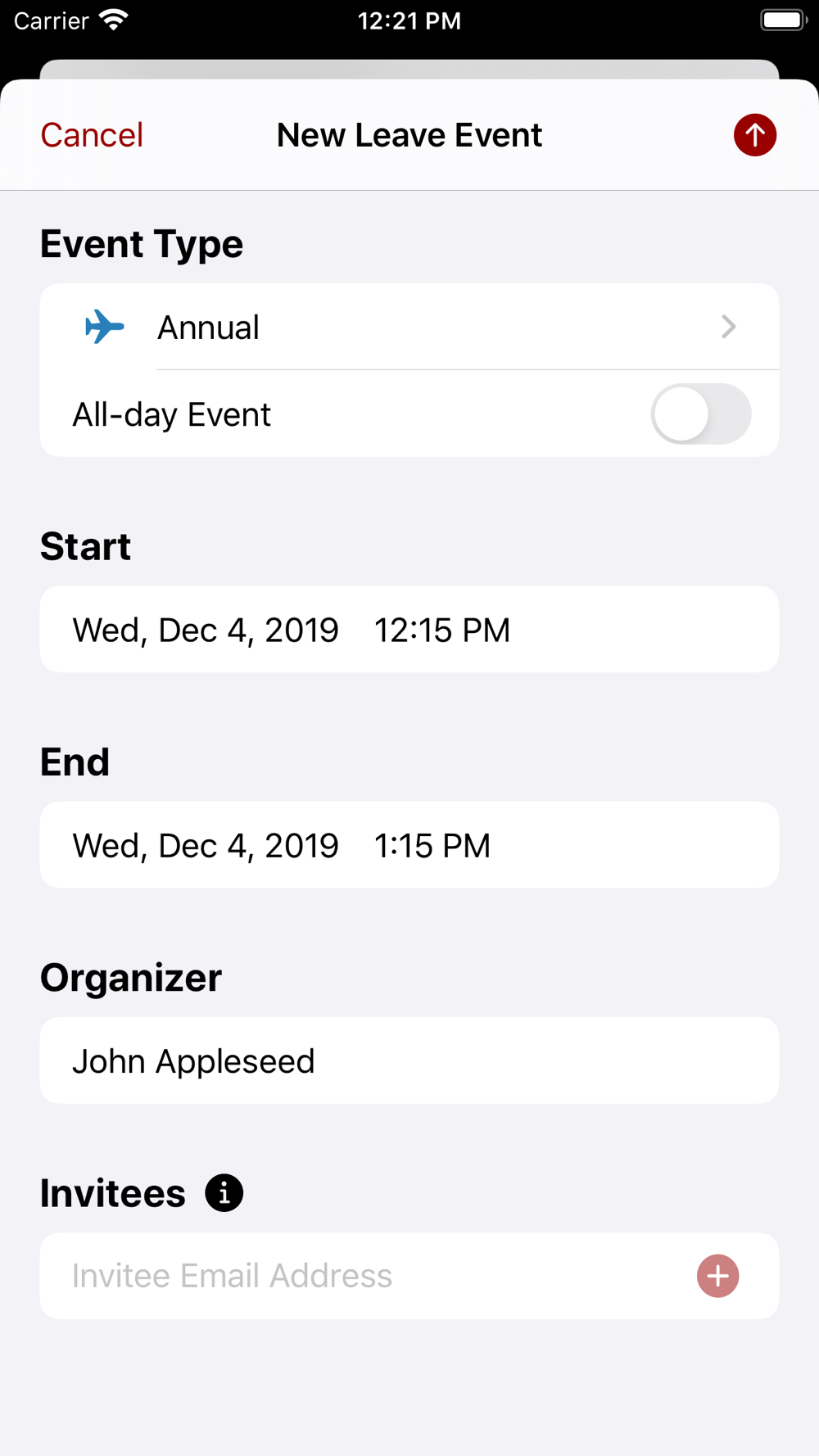Open the Annual event type row
Image resolution: width=819 pixels, height=1456 pixels.
click(x=409, y=327)
